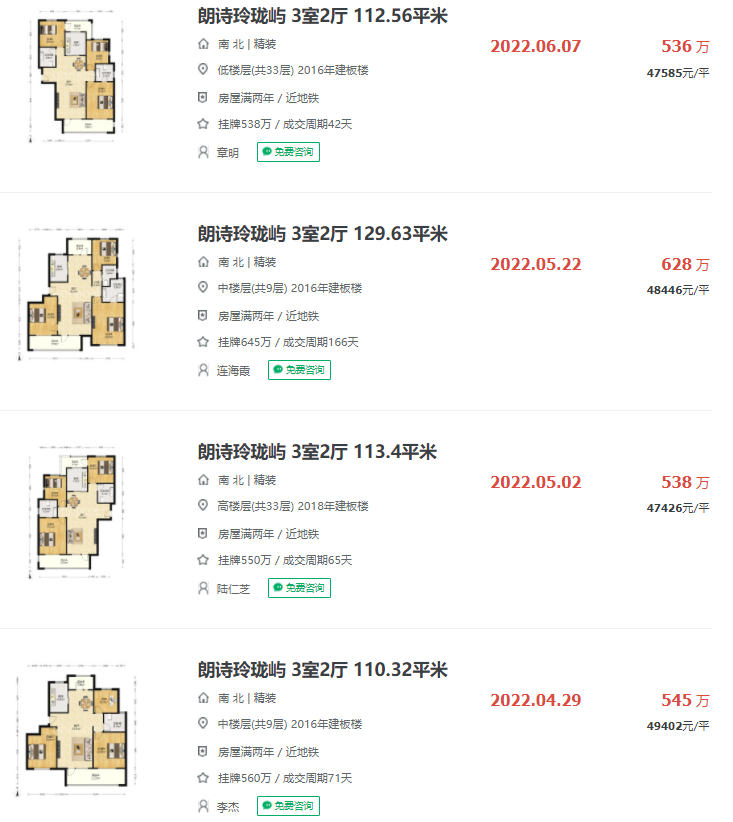Screen dimensions: 733x822
Task: Tap 免费咨询 next to agent 章明
Action: [x=289, y=152]
